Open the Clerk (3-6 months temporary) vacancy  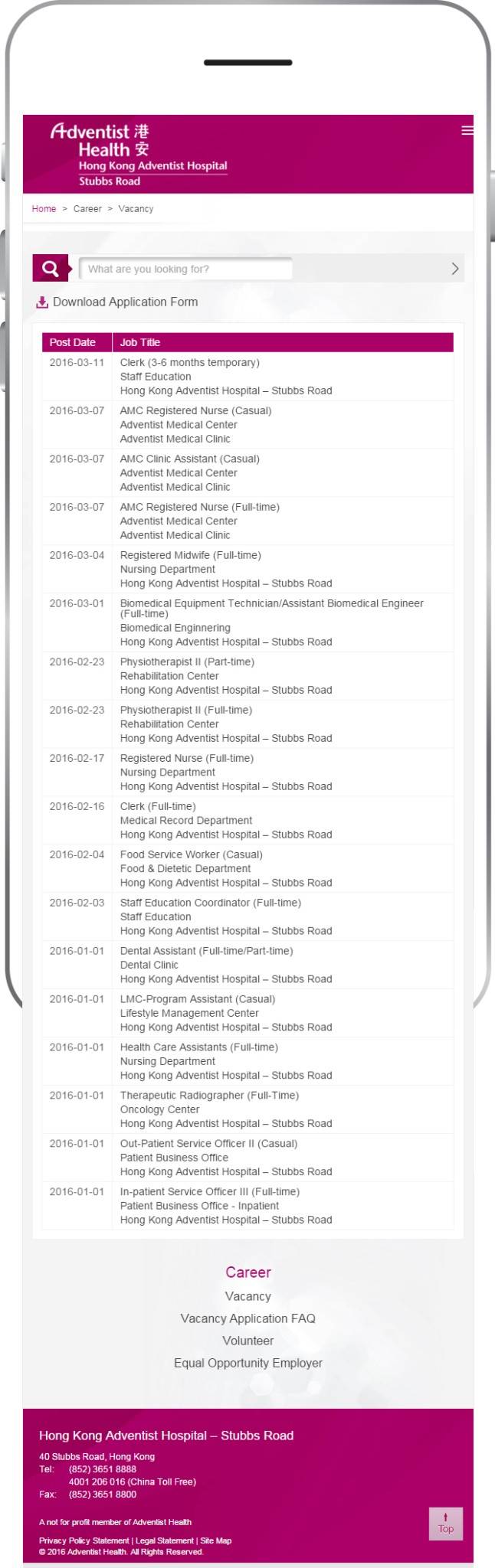click(189, 363)
